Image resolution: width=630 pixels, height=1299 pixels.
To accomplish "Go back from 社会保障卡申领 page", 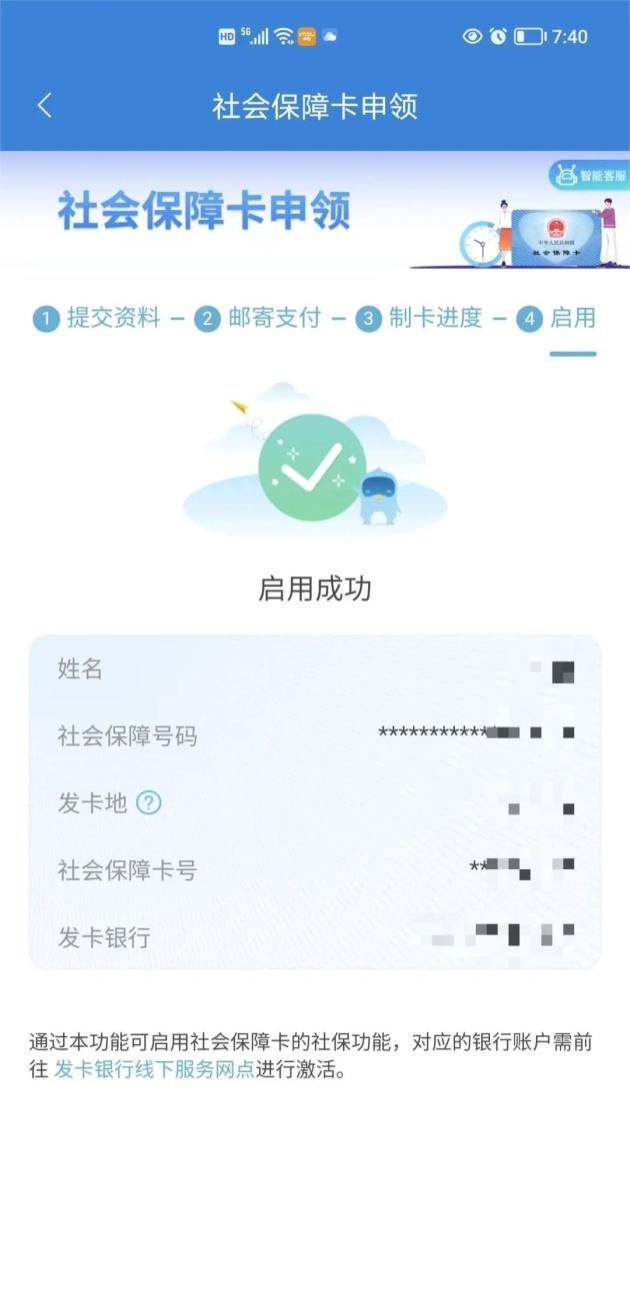I will tap(44, 106).
